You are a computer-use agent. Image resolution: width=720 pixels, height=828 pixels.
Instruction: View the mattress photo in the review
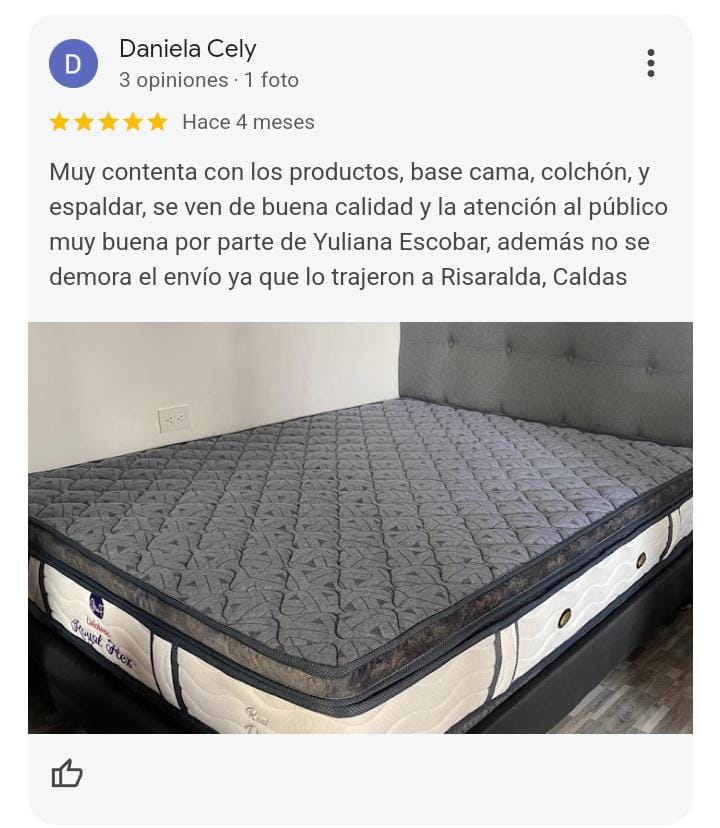360,527
